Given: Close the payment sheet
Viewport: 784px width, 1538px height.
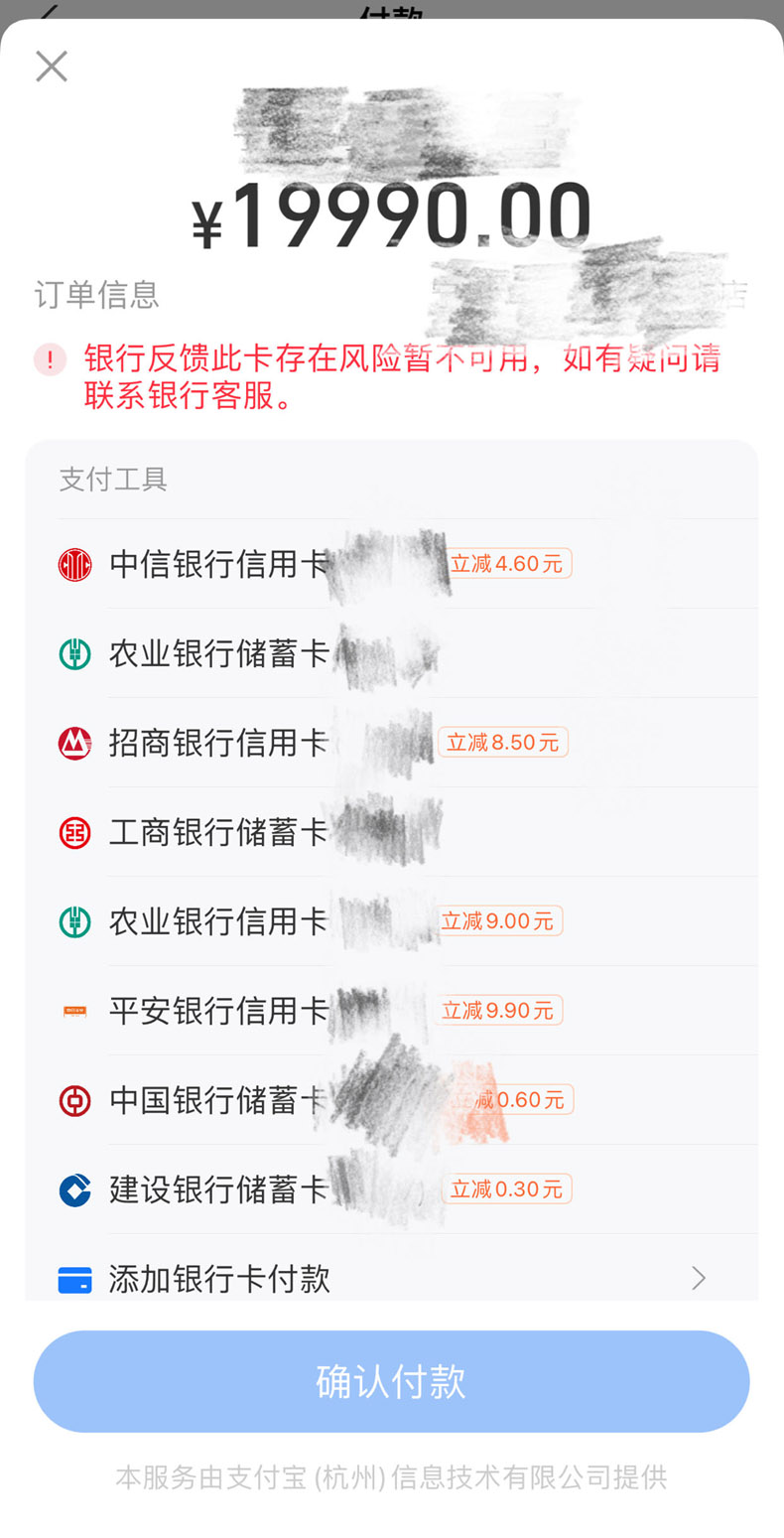Looking at the screenshot, I should [52, 67].
